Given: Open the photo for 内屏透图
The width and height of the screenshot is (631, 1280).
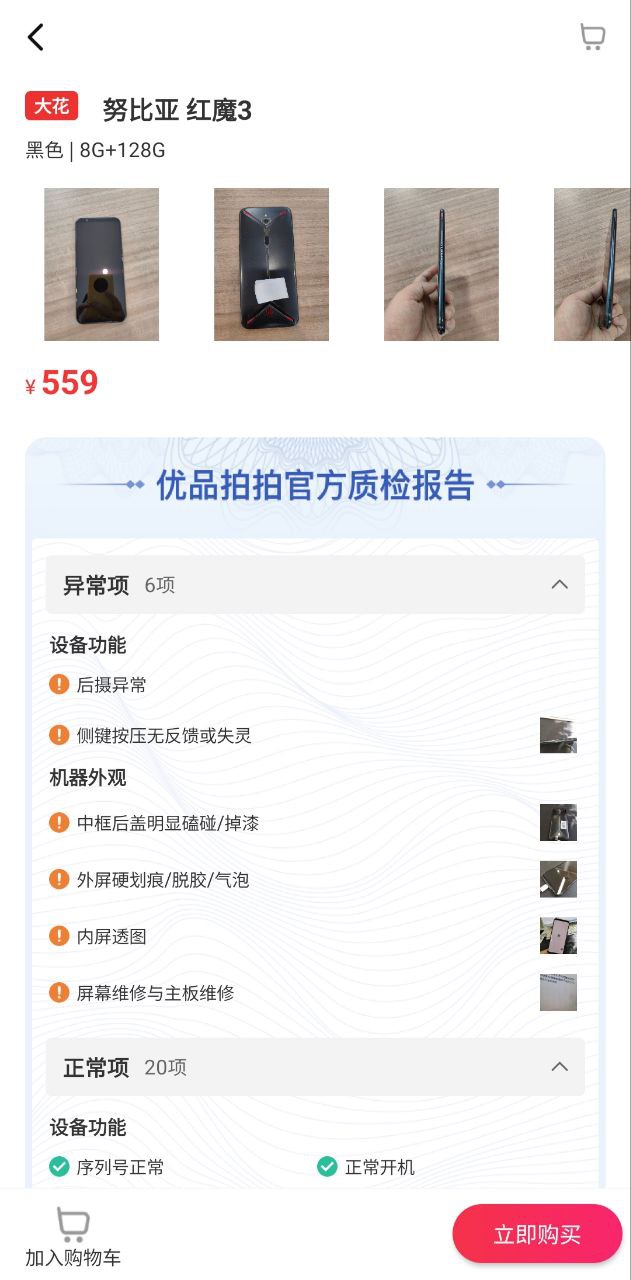Looking at the screenshot, I should (558, 936).
